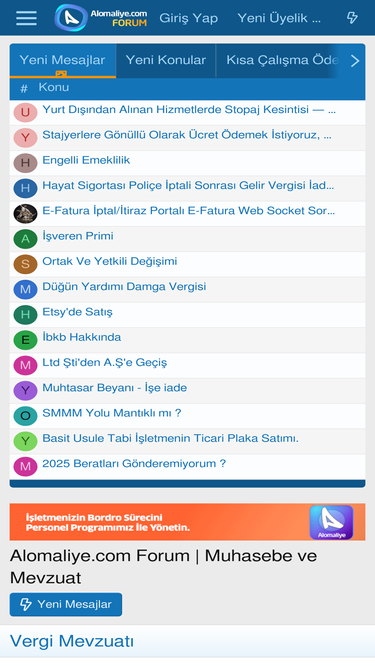Open 2025 Beratları Gönderemiyorum thread
The height and width of the screenshot is (667, 375).
[x=134, y=464]
